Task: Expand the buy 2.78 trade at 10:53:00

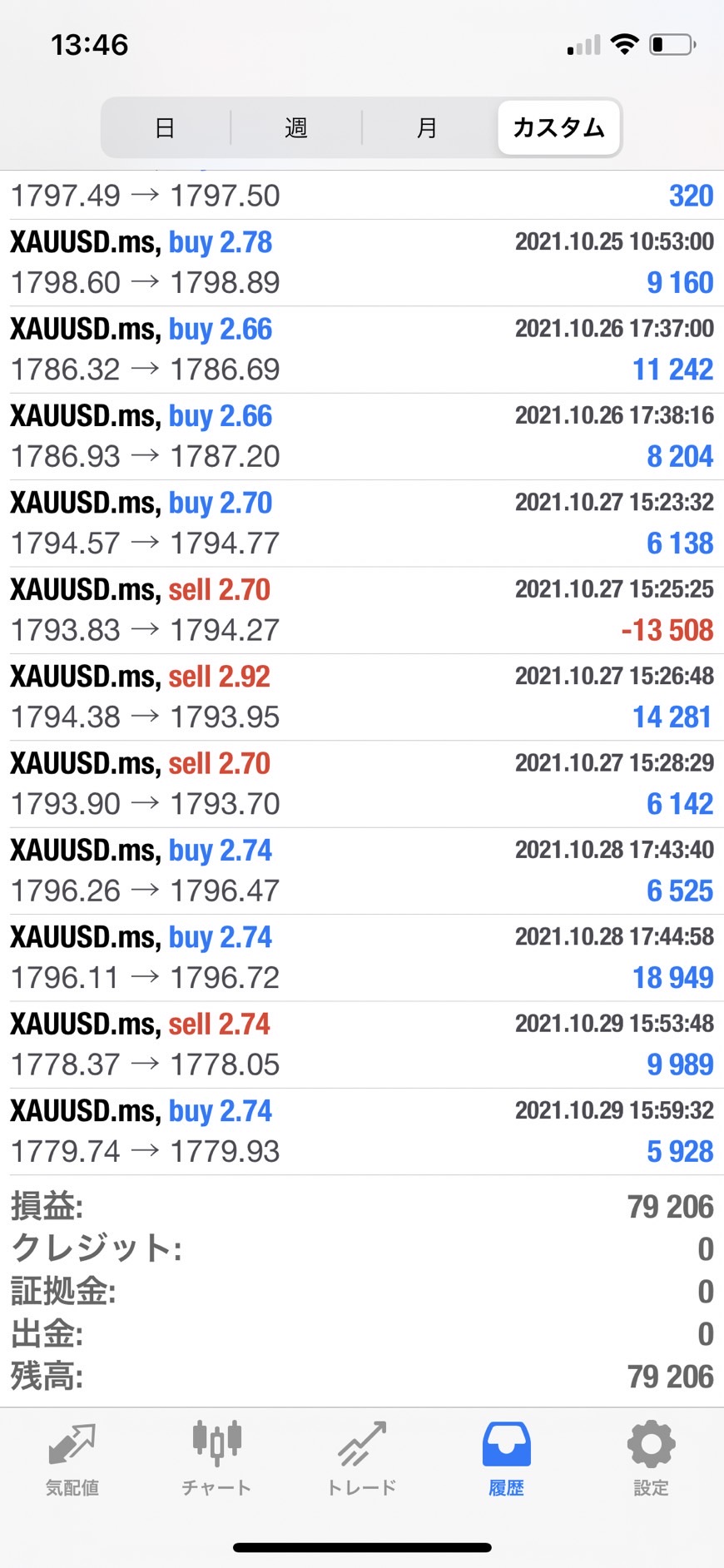Action: [x=362, y=263]
